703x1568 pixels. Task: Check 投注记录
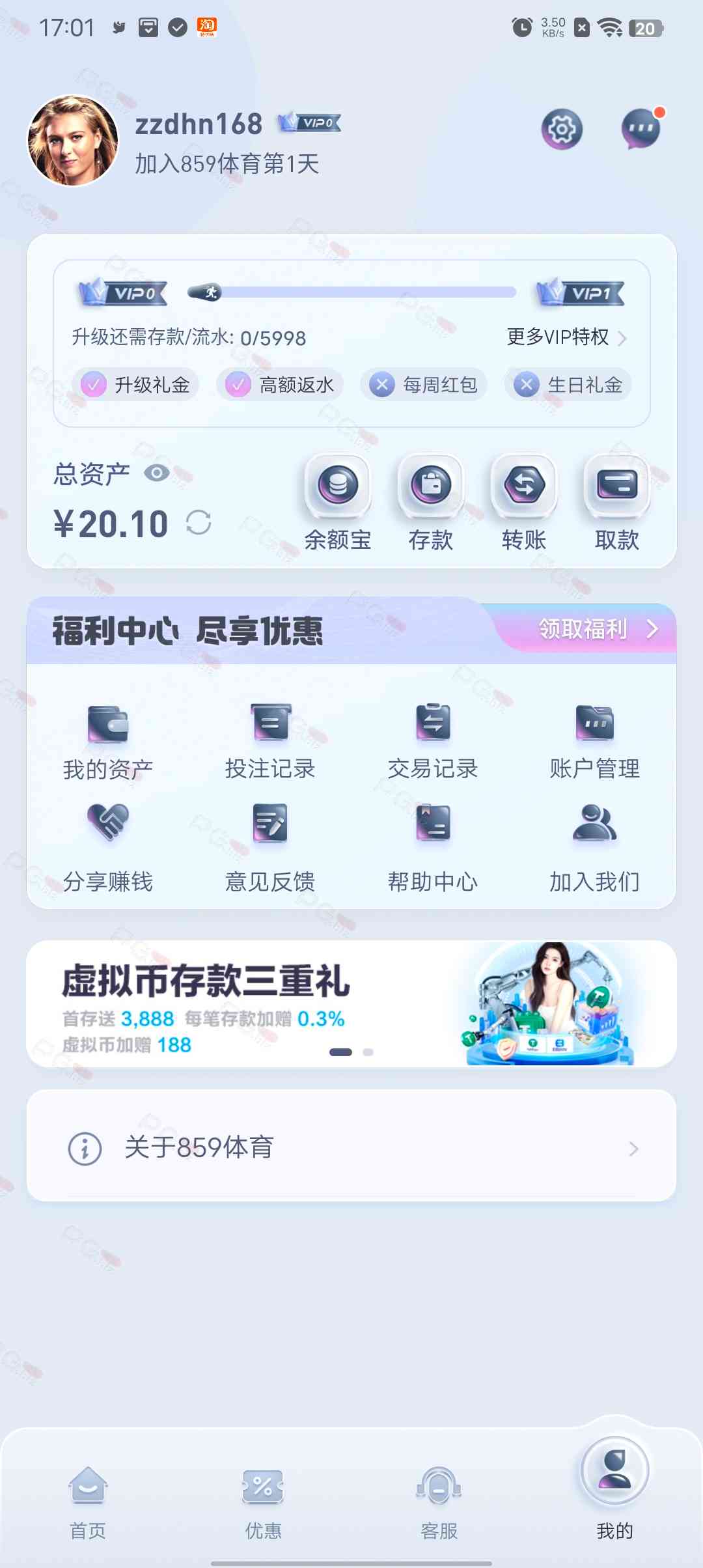[x=270, y=742]
